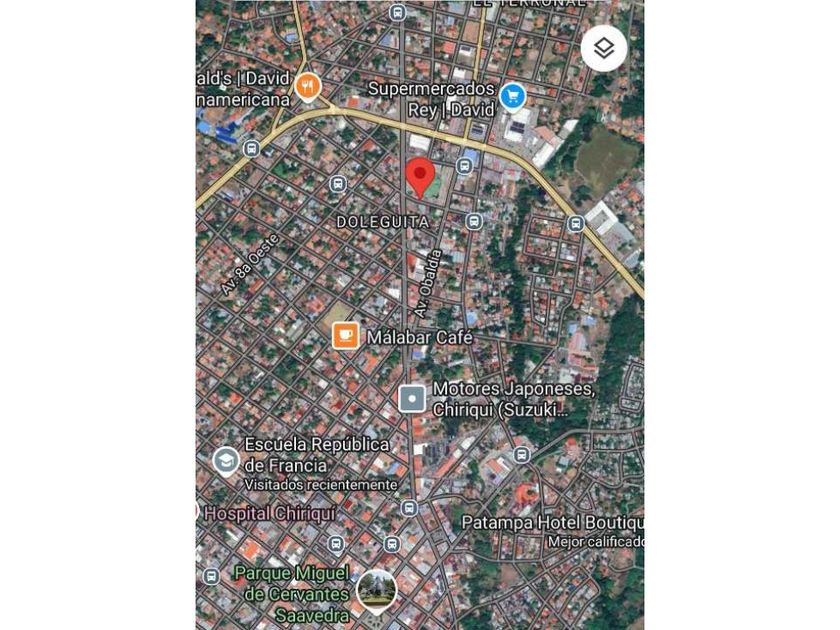Open the Málabar Café place marker

tap(346, 335)
